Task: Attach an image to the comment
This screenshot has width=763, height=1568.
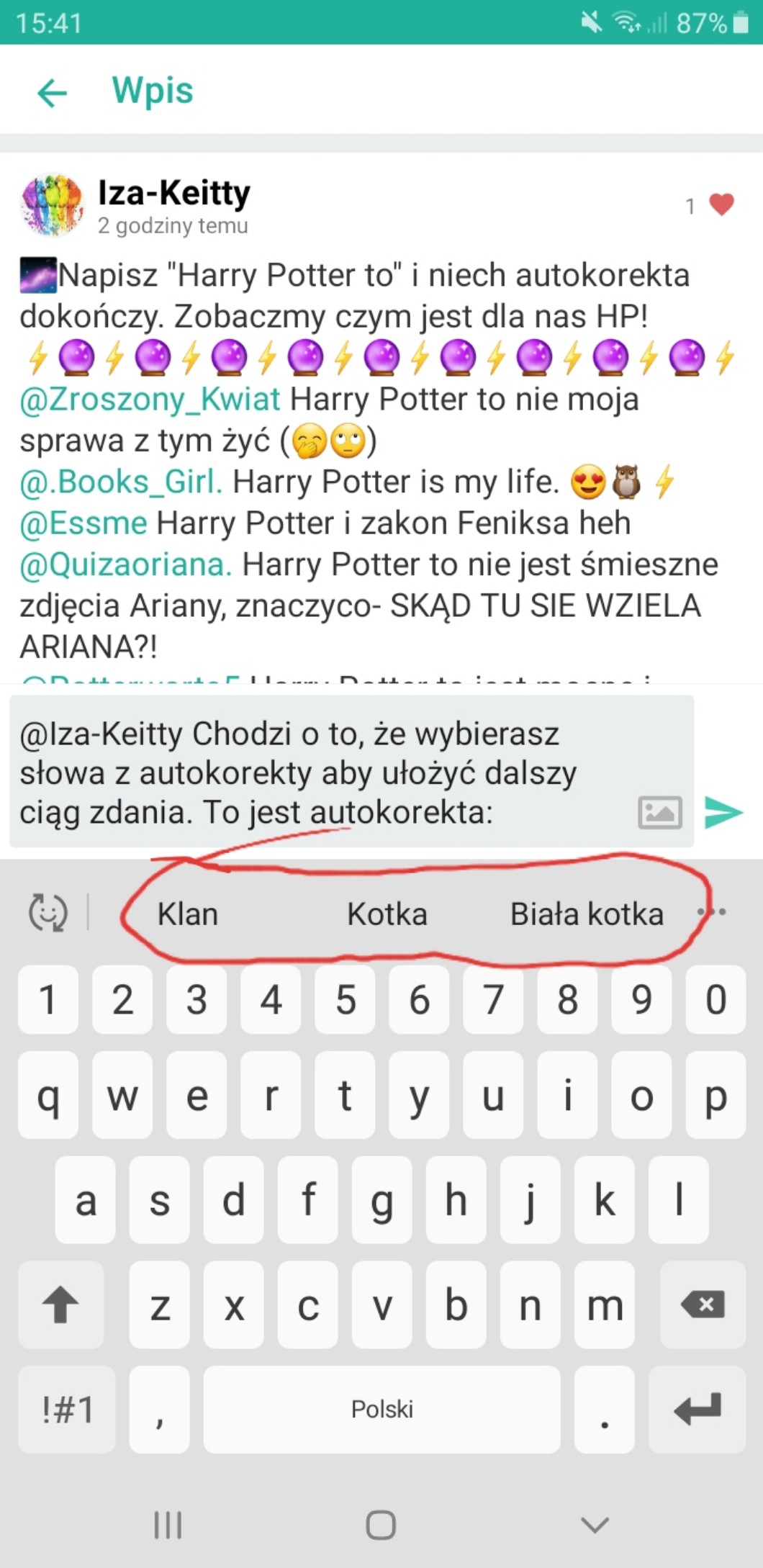Action: (659, 813)
